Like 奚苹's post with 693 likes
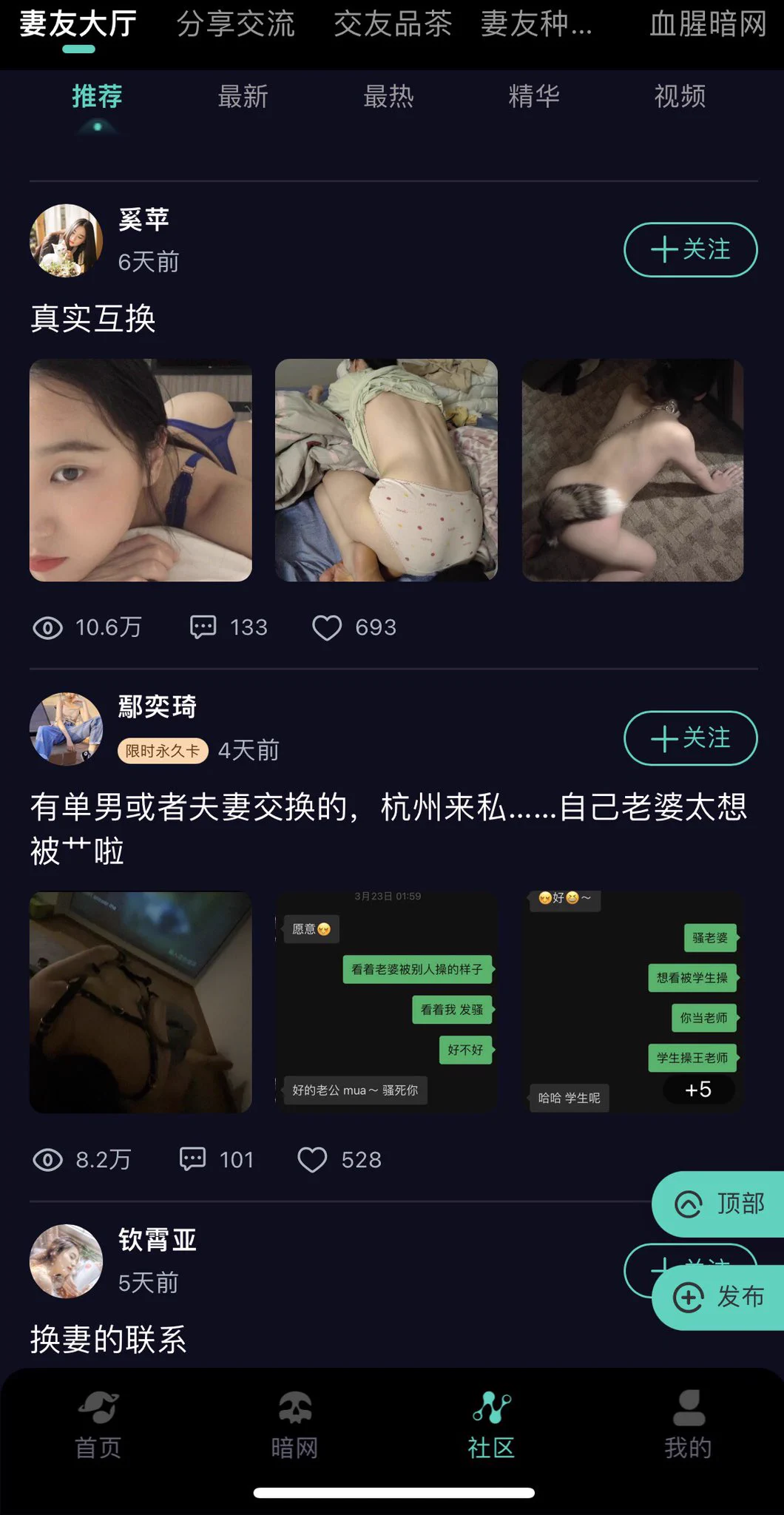Viewport: 784px width, 1515px height. pyautogui.click(x=326, y=628)
